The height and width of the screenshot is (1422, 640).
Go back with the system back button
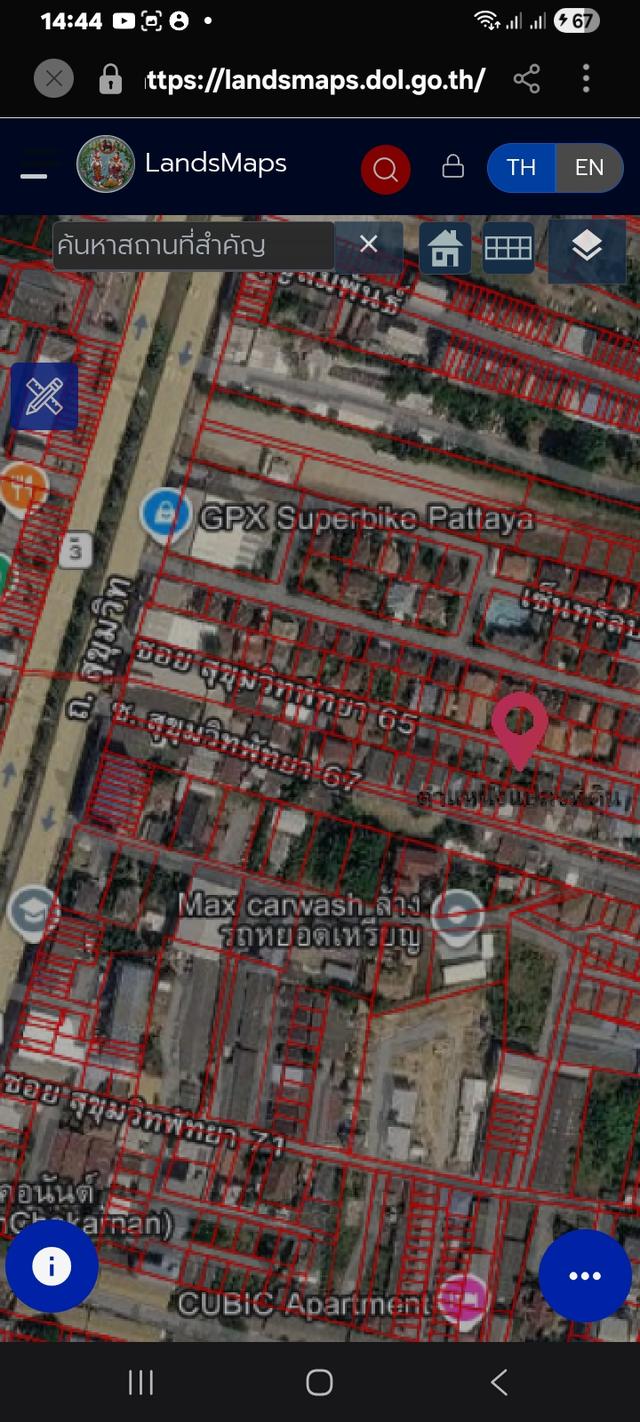499,1383
